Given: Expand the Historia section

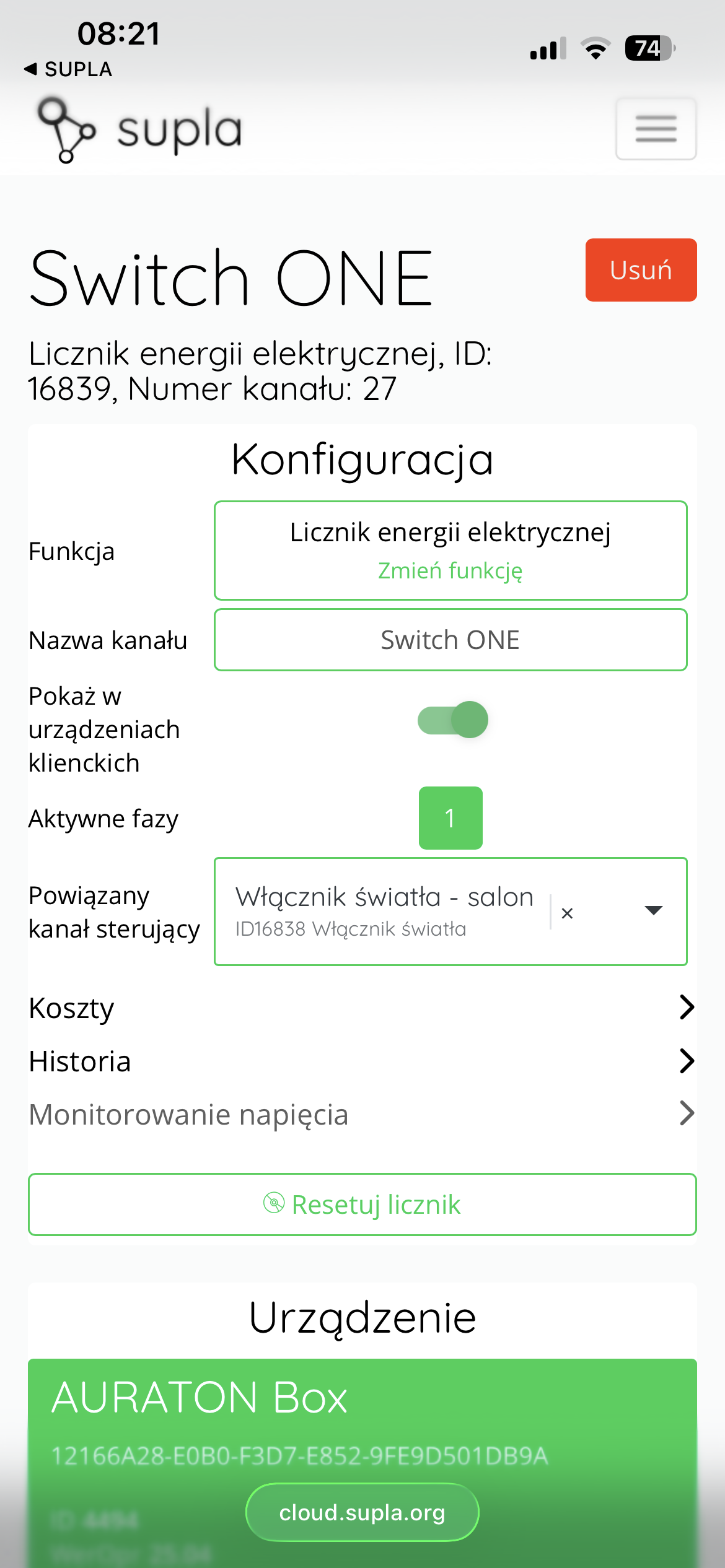Looking at the screenshot, I should coord(362,1061).
